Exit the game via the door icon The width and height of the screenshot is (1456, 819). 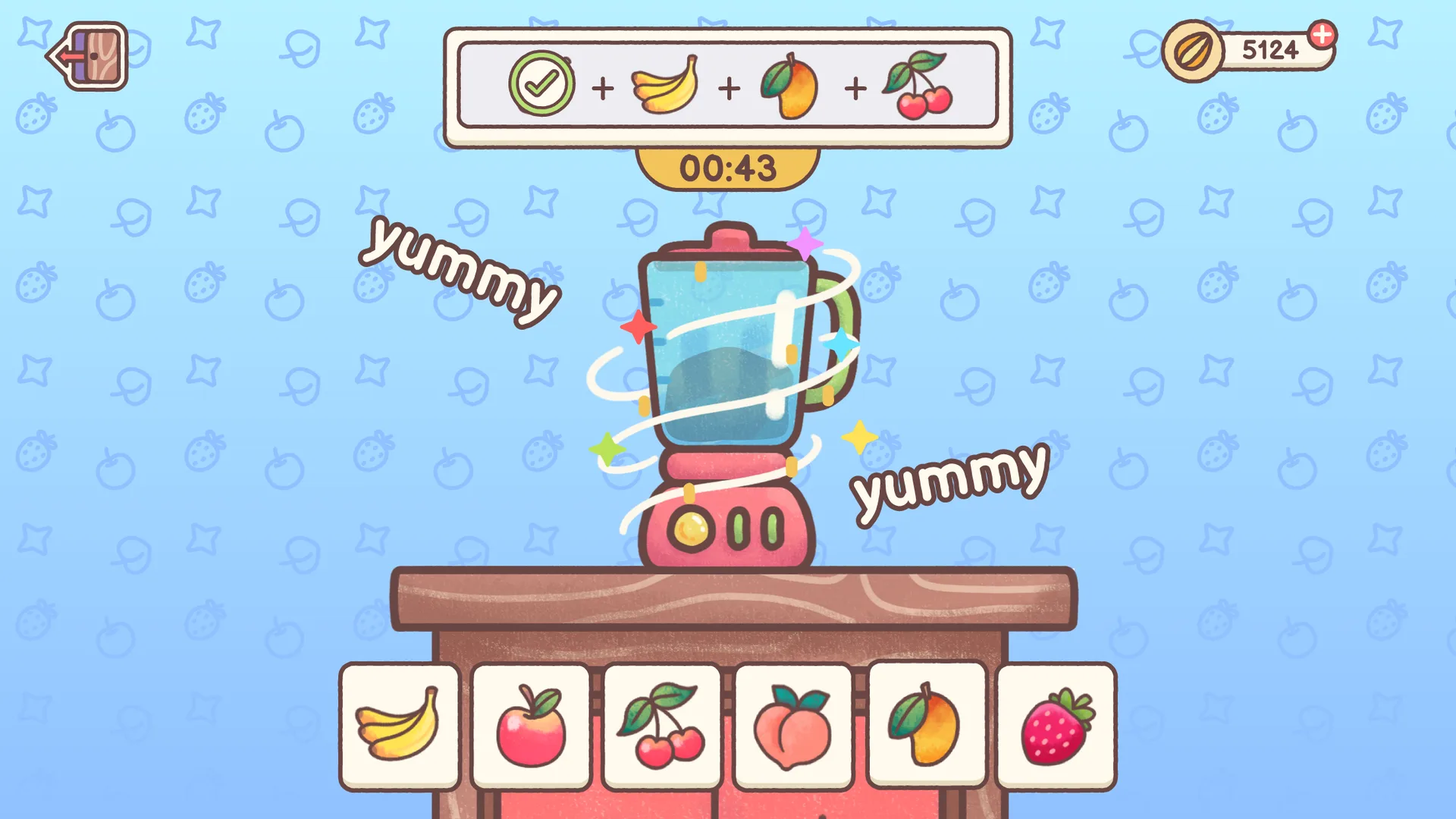click(89, 56)
